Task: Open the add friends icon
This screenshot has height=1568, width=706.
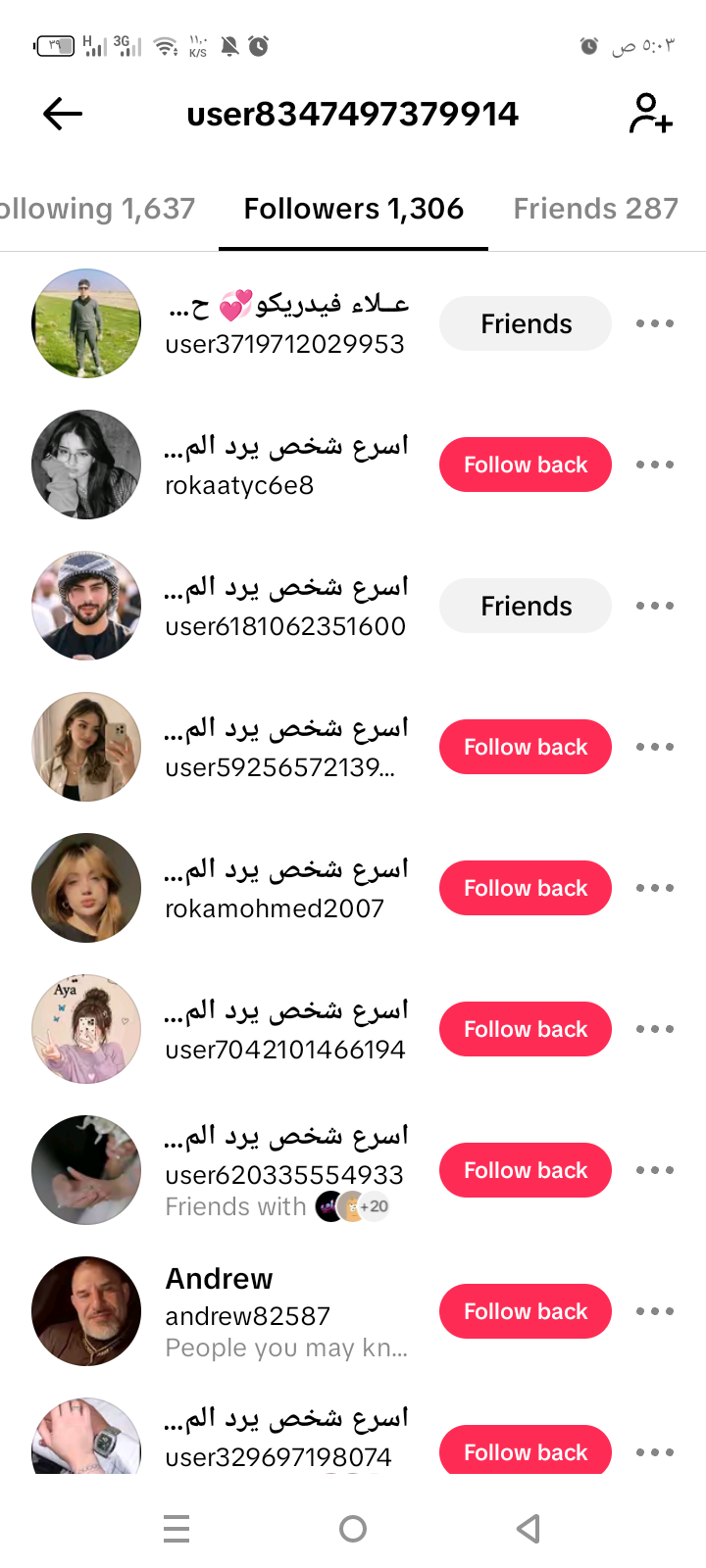Action: click(x=650, y=114)
